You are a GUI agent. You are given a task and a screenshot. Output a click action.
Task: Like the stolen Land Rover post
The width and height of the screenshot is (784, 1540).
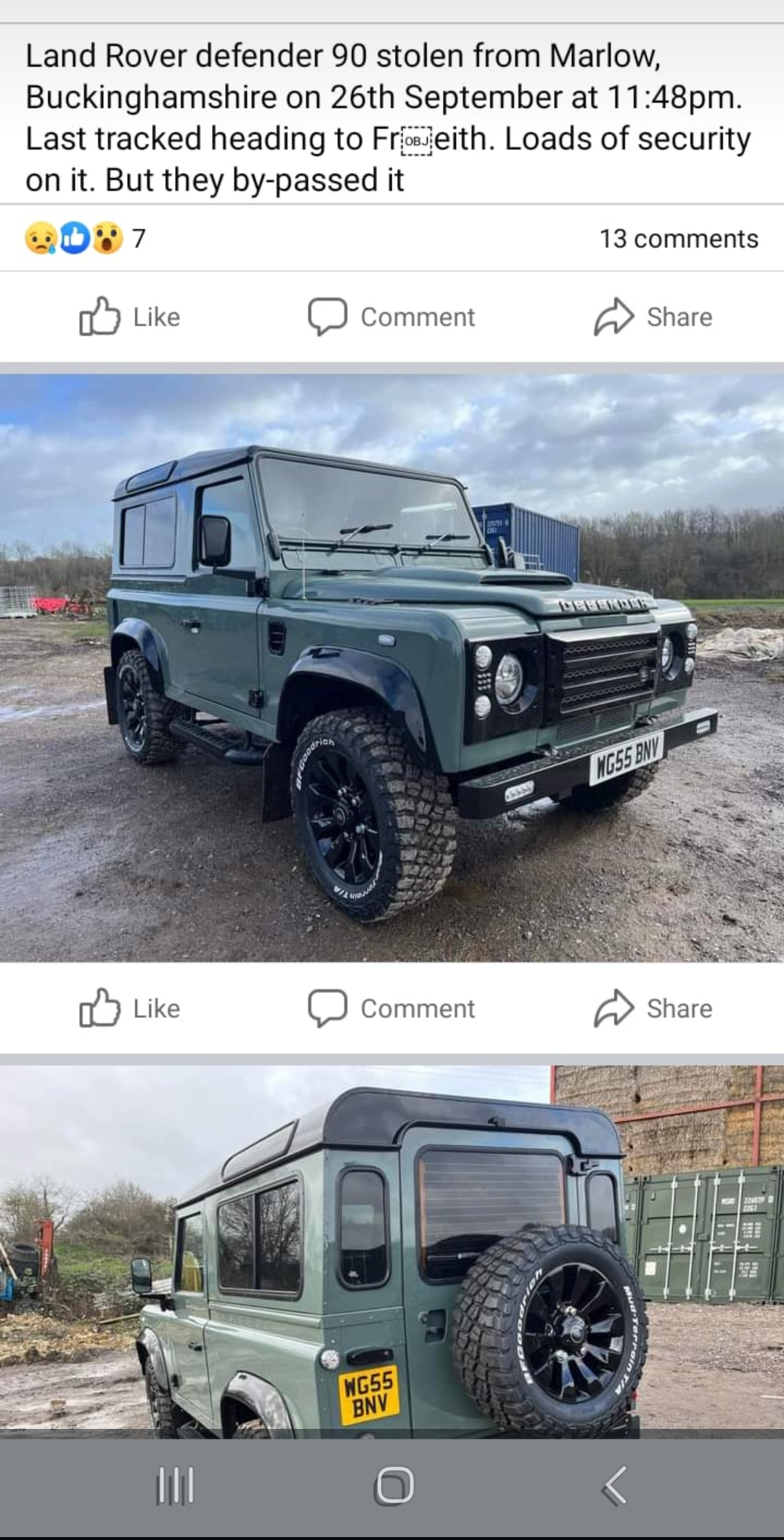click(130, 317)
